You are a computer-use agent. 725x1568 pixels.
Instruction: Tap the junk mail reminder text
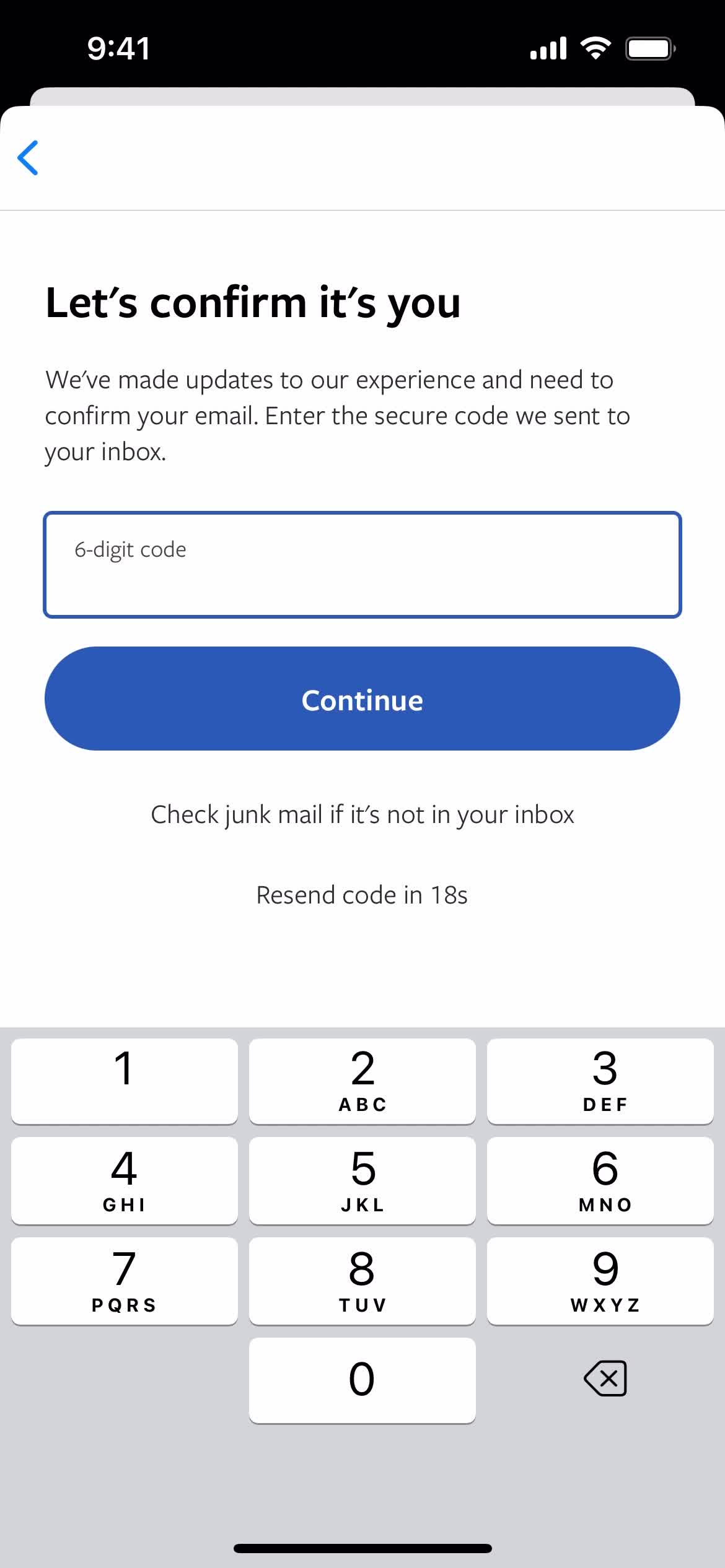tap(362, 814)
